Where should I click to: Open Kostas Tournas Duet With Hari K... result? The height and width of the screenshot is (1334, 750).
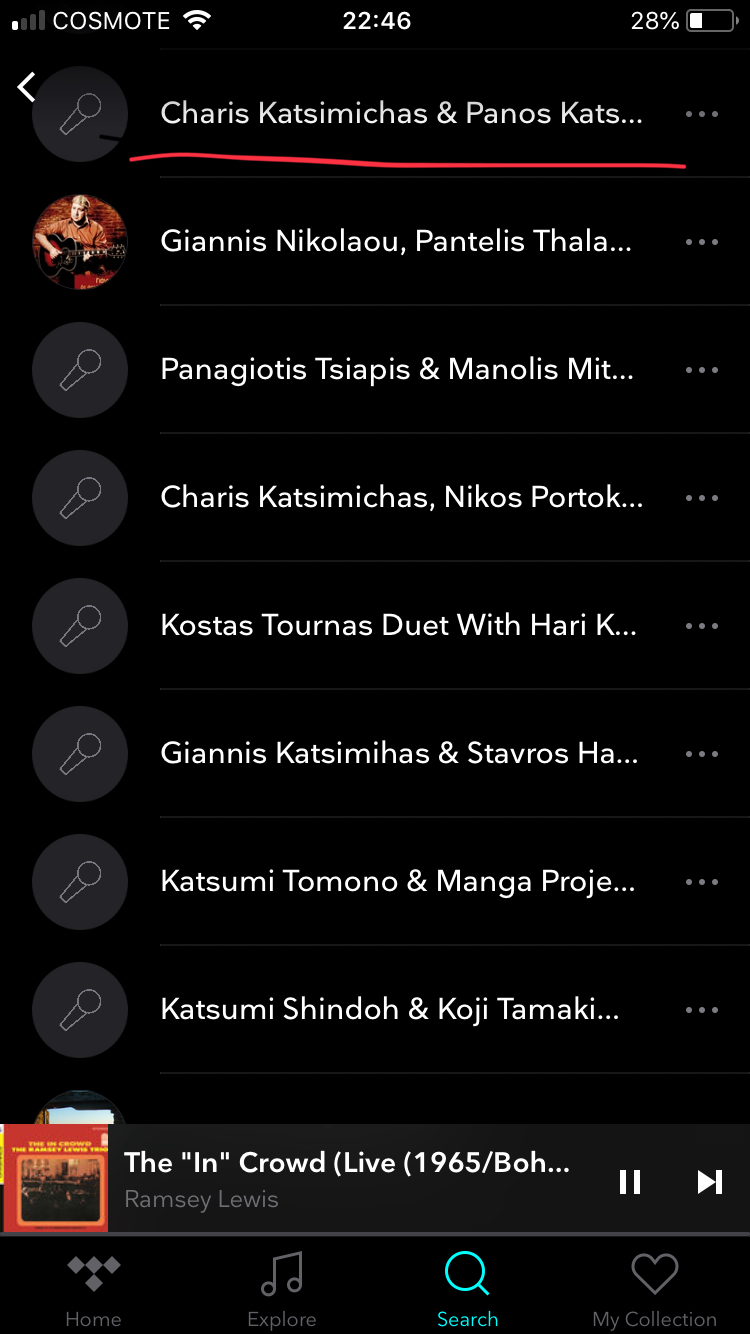tap(398, 626)
